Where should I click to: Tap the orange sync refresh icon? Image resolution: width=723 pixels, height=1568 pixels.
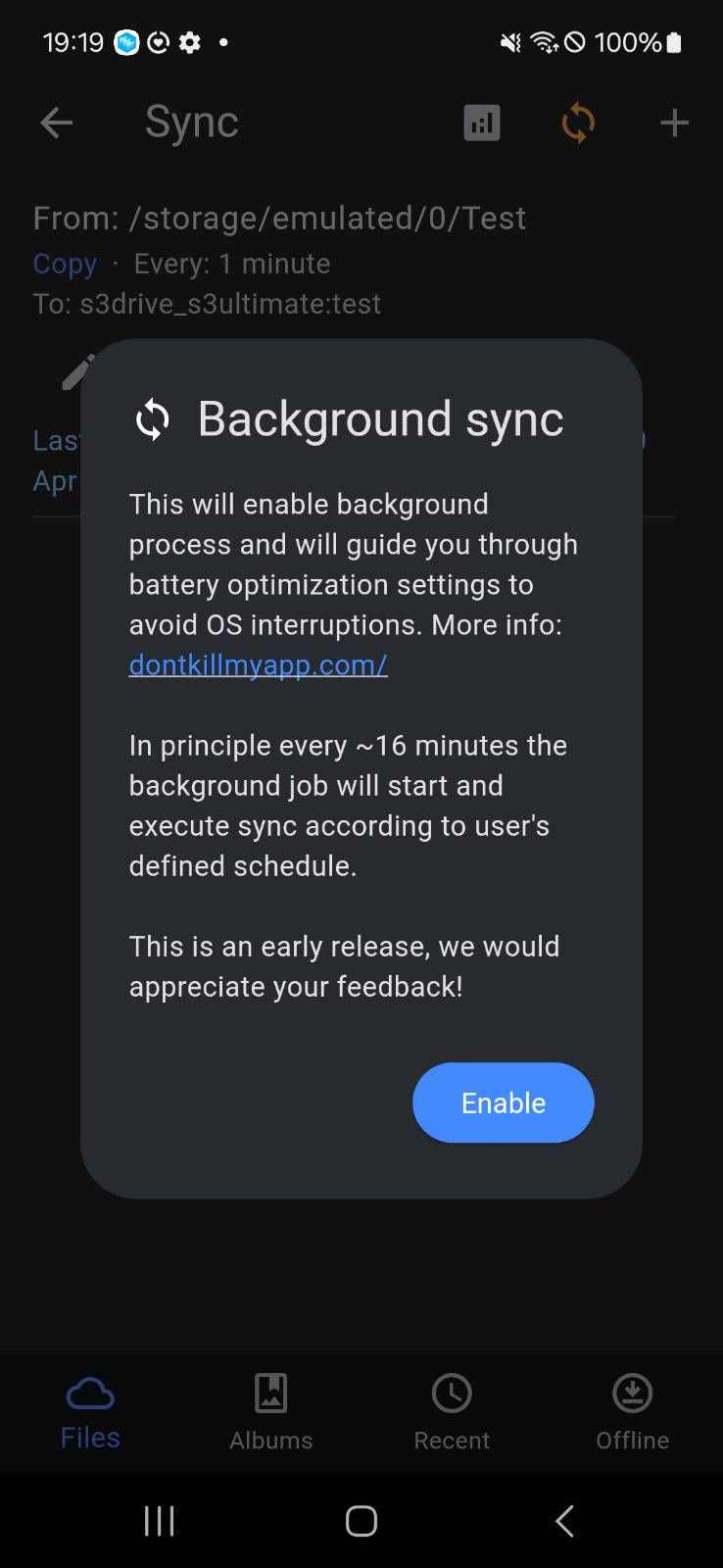[x=578, y=122]
